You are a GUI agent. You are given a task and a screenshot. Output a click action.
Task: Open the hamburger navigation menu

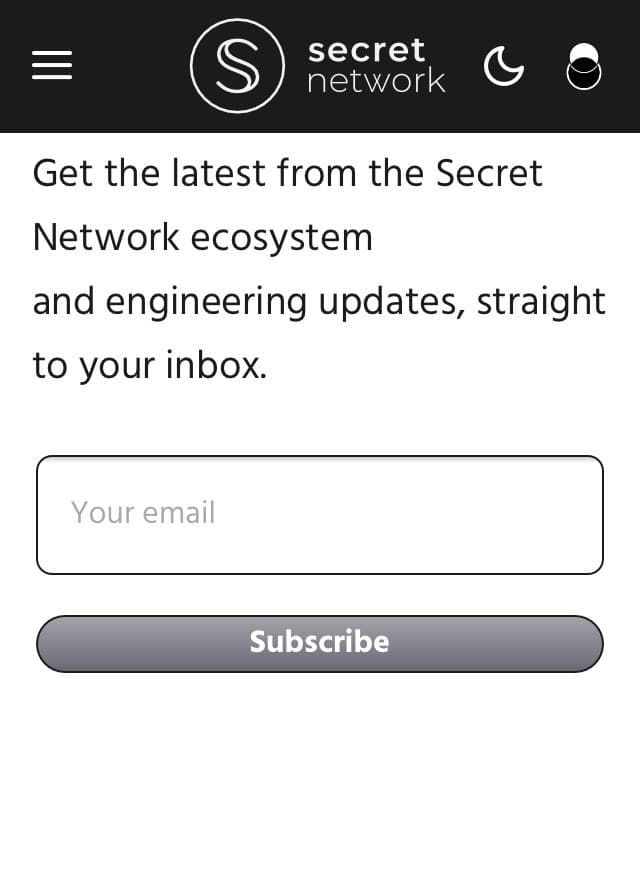tap(52, 66)
